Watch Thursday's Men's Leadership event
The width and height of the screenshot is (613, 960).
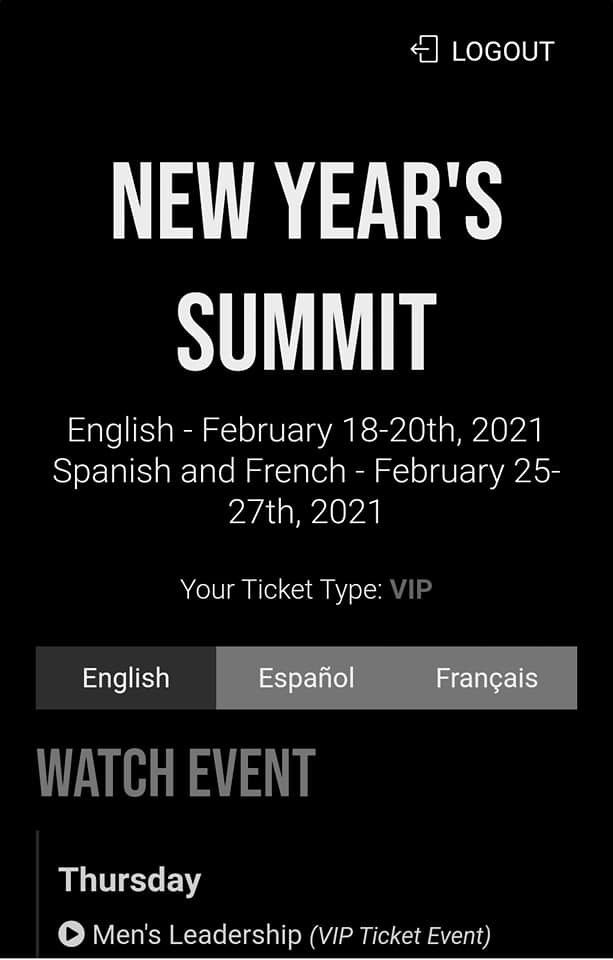[x=196, y=935]
